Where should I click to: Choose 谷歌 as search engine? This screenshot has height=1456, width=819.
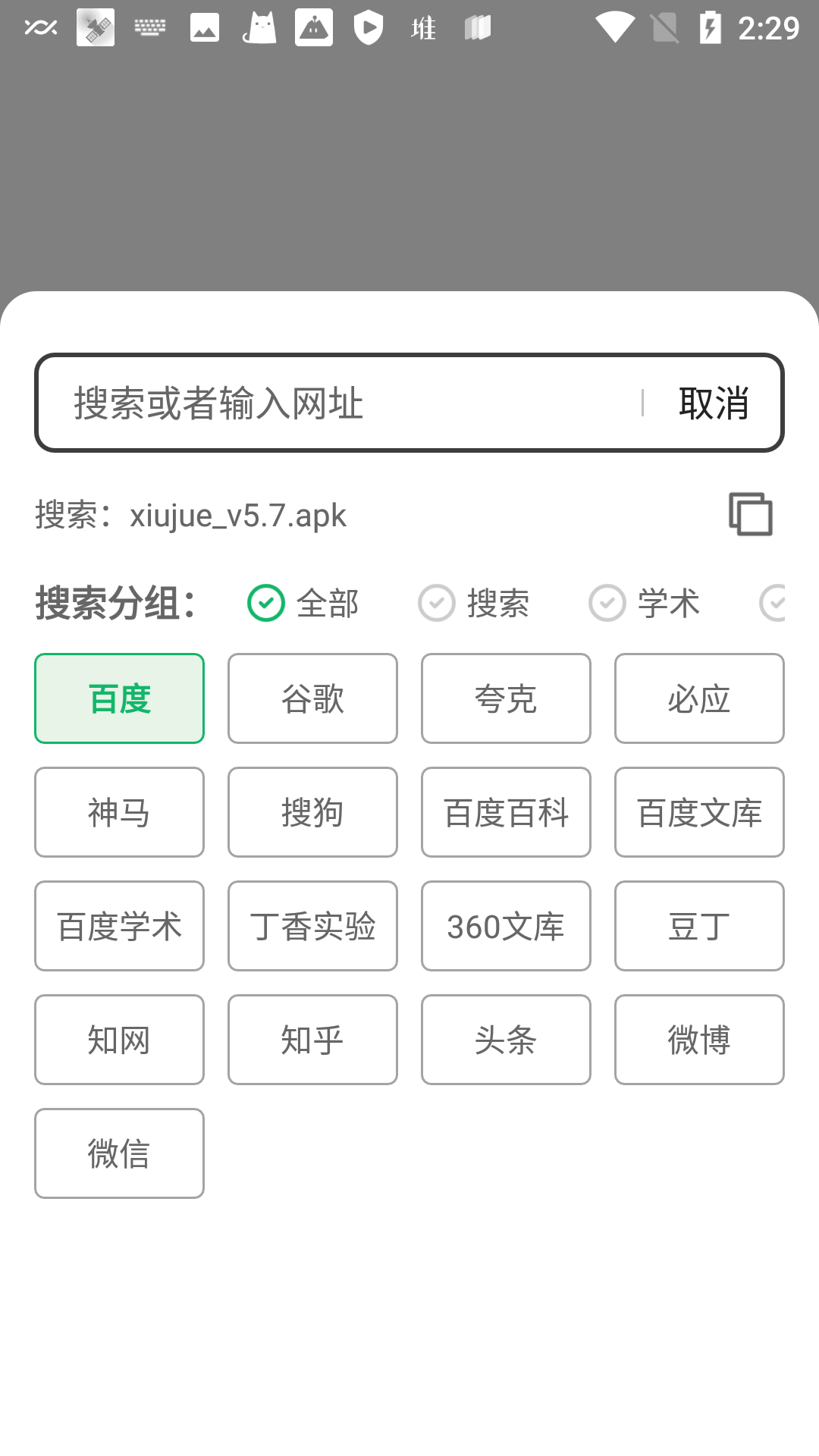coord(312,698)
